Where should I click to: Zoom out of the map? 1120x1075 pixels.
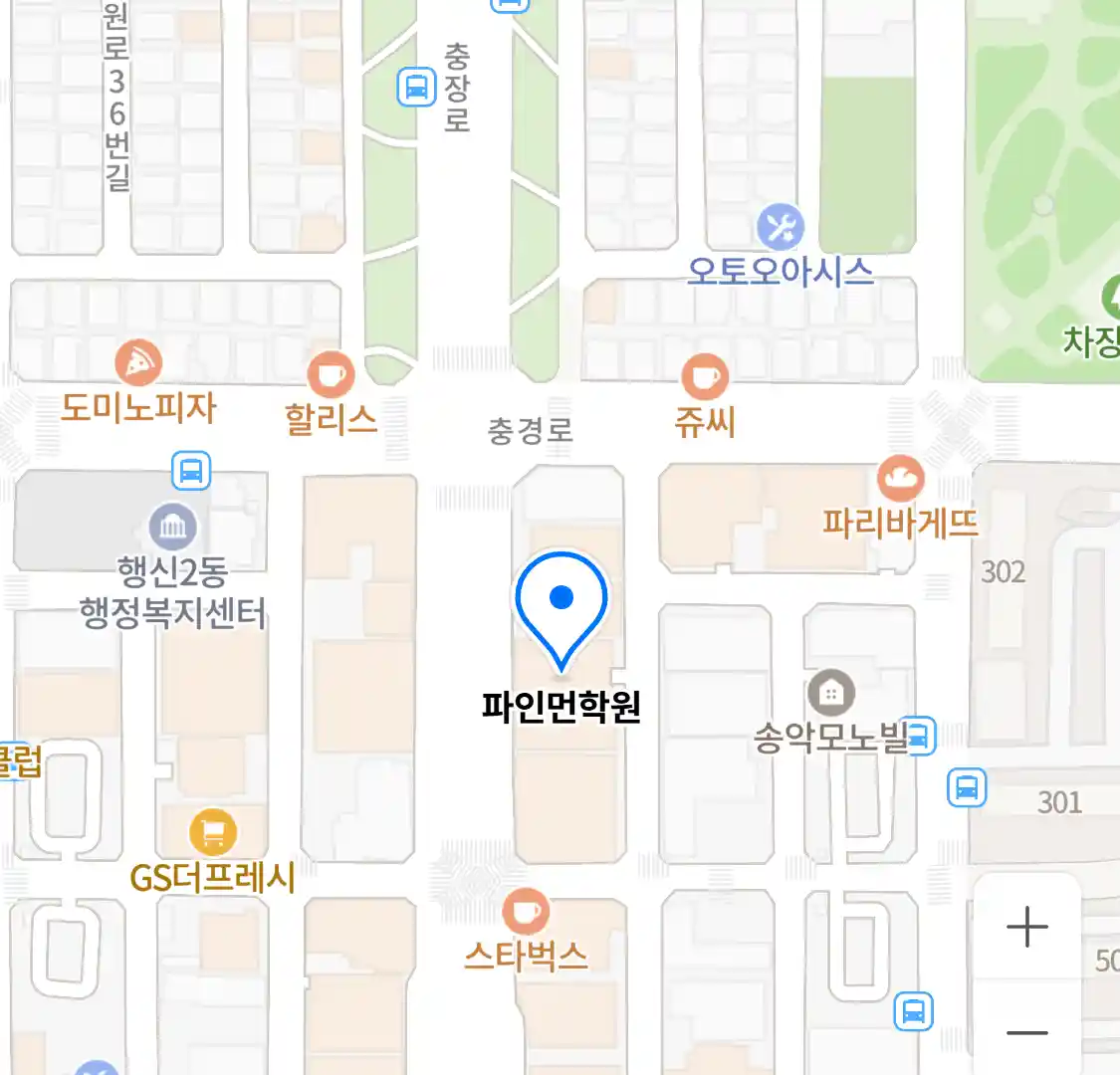1026,1032
